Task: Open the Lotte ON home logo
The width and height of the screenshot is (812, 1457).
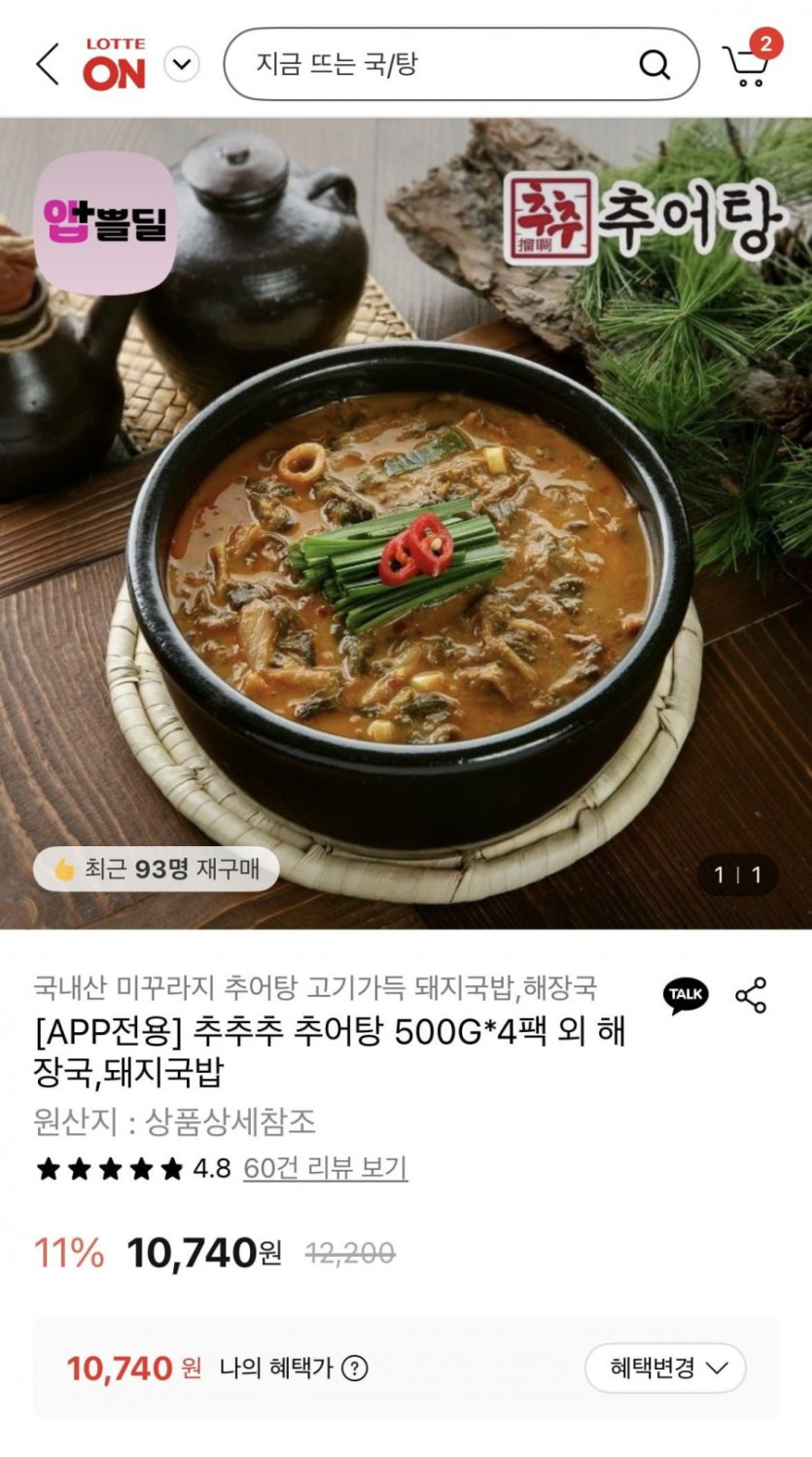Action: point(115,64)
